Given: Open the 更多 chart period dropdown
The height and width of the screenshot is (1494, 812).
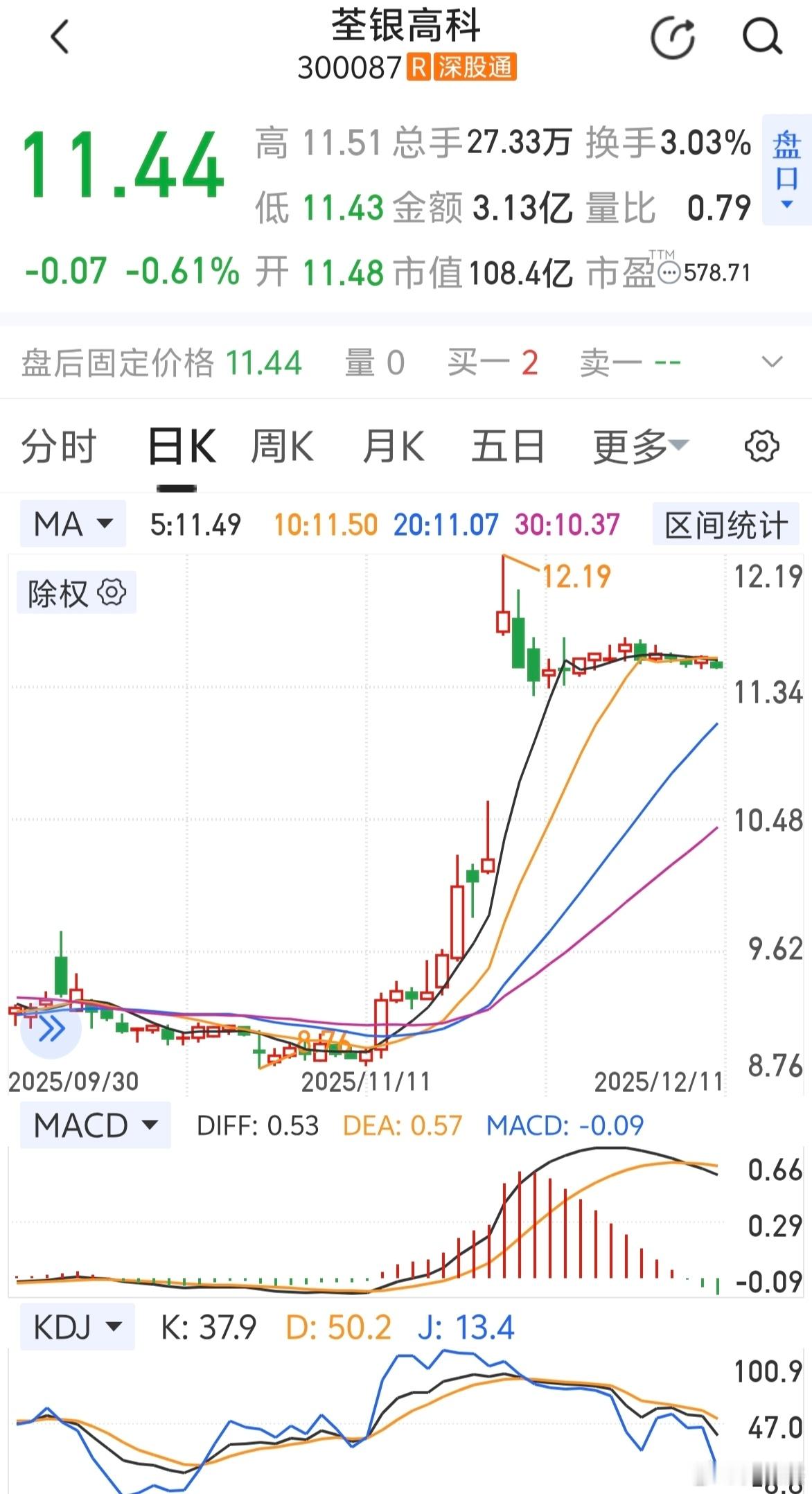Looking at the screenshot, I should click(x=638, y=446).
